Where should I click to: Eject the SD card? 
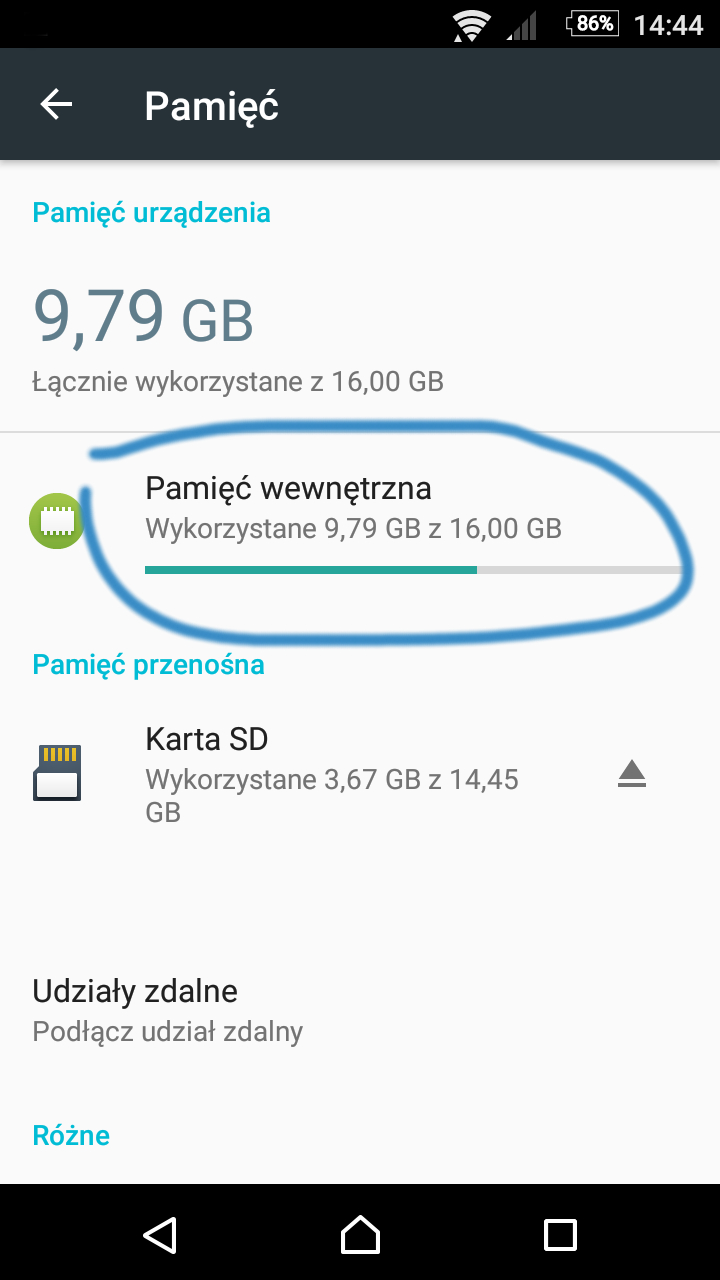pos(632,773)
